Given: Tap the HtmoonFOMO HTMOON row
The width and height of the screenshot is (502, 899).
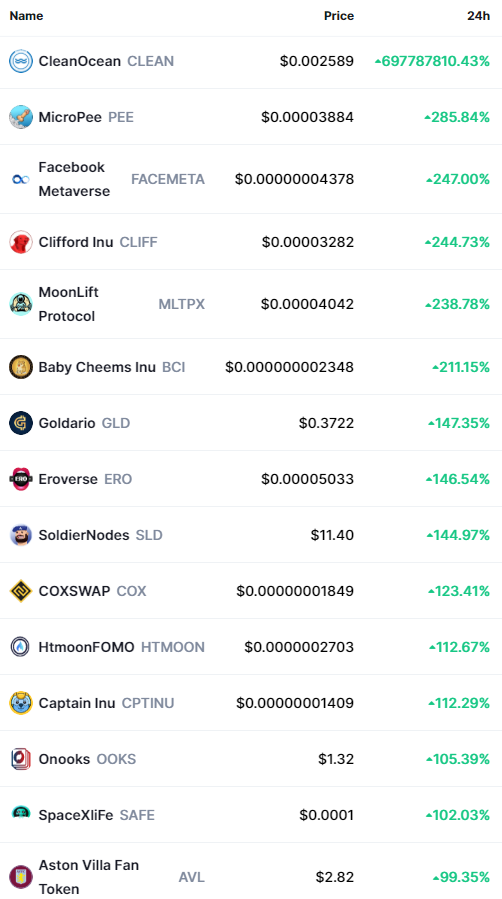Looking at the screenshot, I should pos(251,647).
